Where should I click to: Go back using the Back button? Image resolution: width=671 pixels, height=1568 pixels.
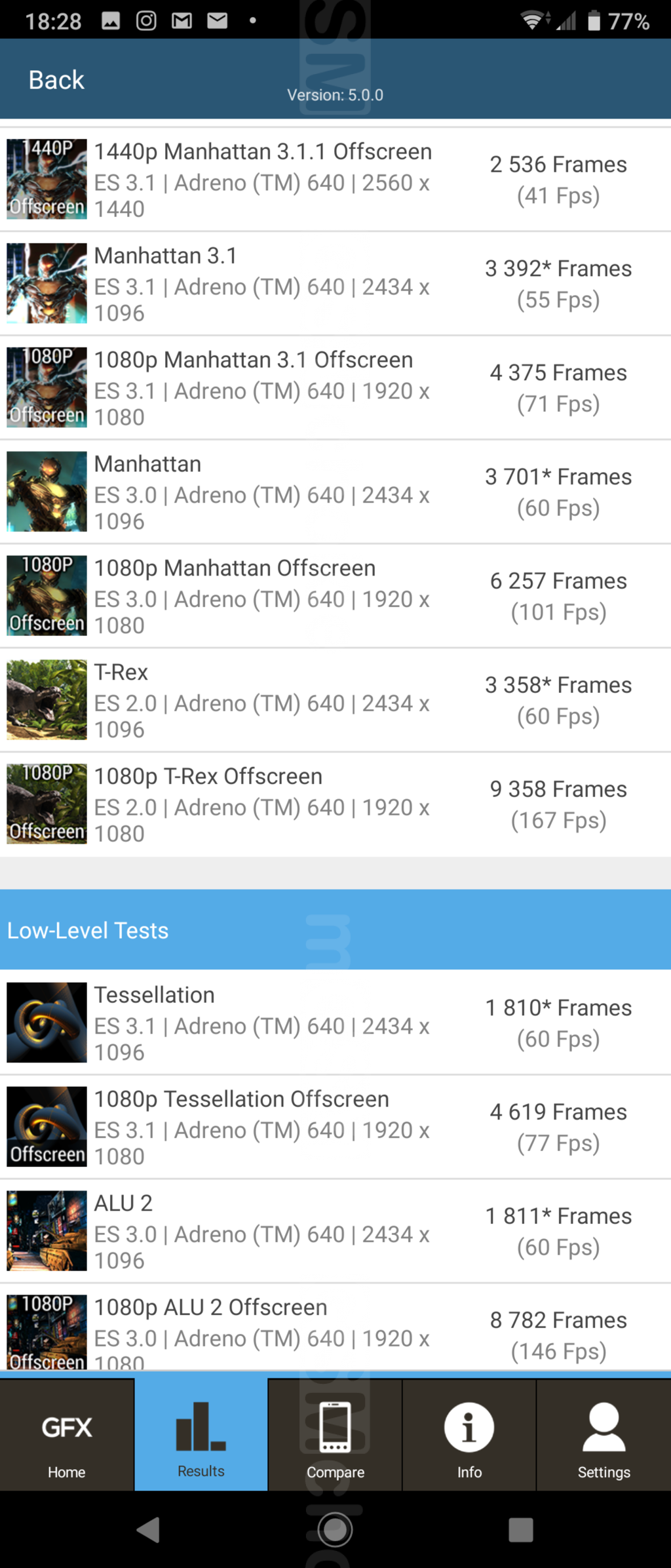[x=56, y=80]
